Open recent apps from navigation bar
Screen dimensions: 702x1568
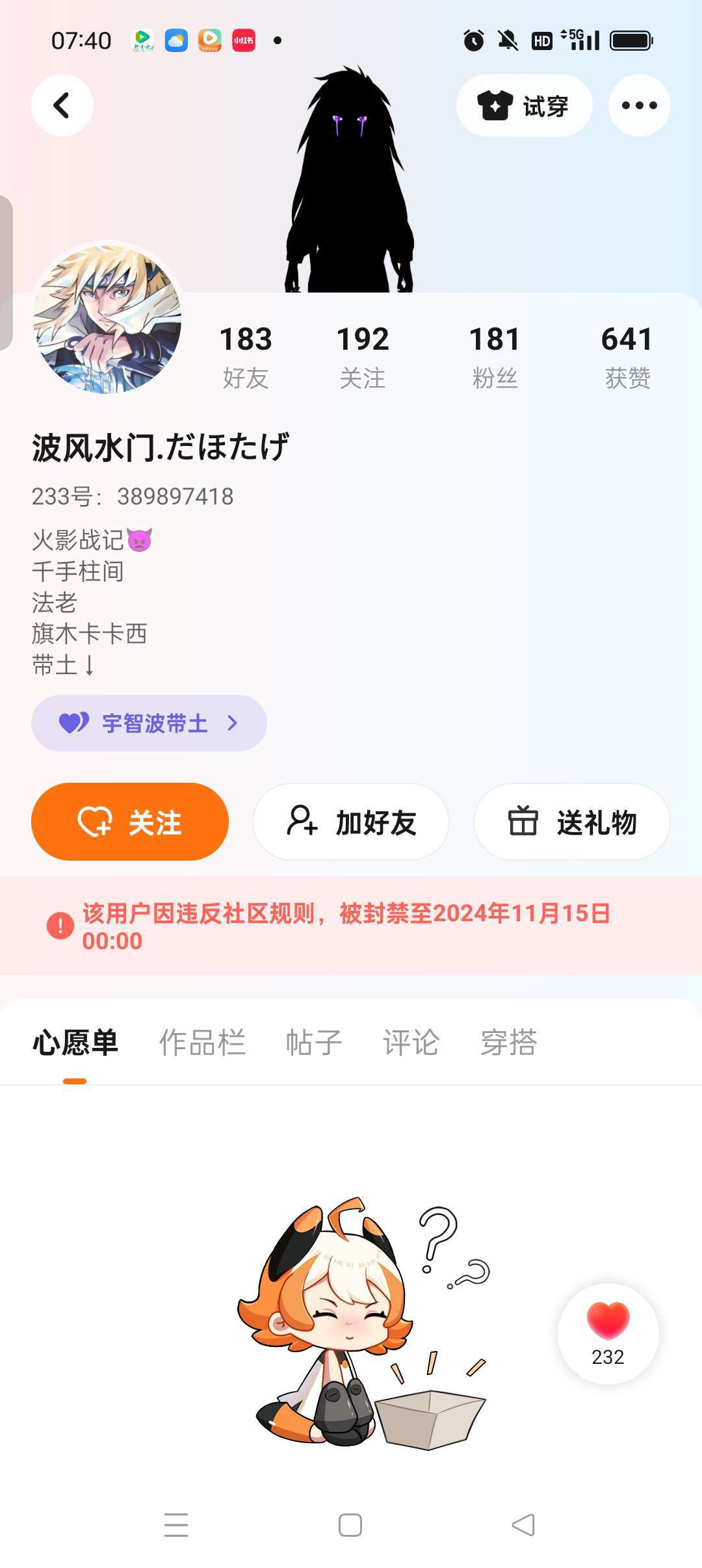click(x=176, y=1525)
